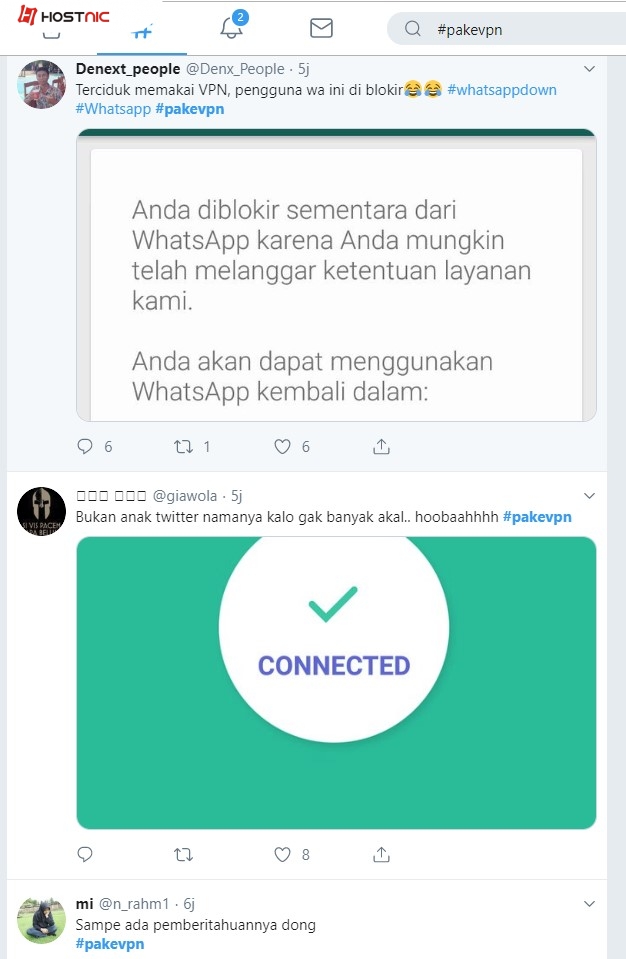Open the WhatsApp block image in Denext_people's tweet
This screenshot has height=959, width=626.
[336, 275]
